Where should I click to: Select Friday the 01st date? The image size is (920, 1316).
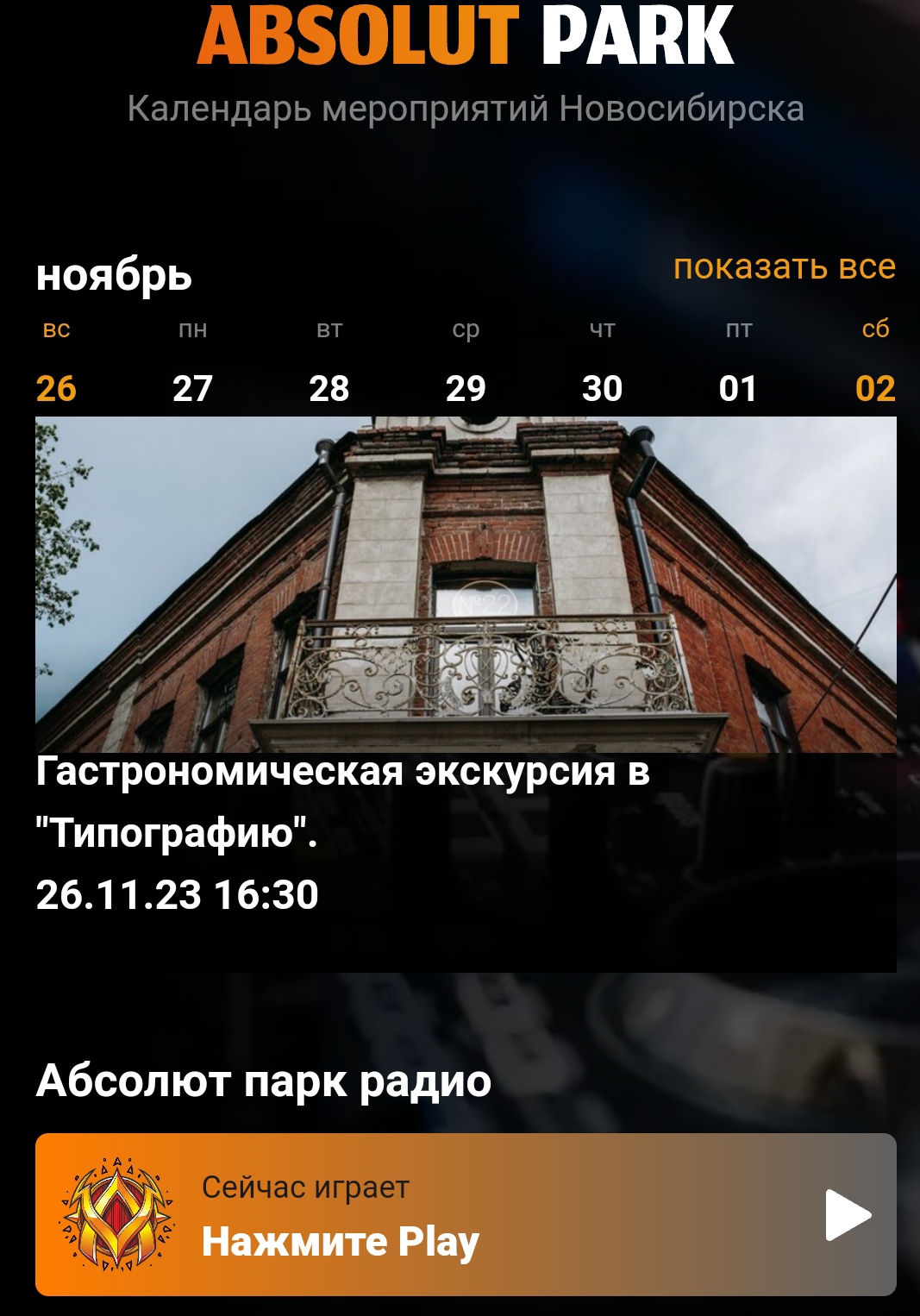(x=738, y=388)
